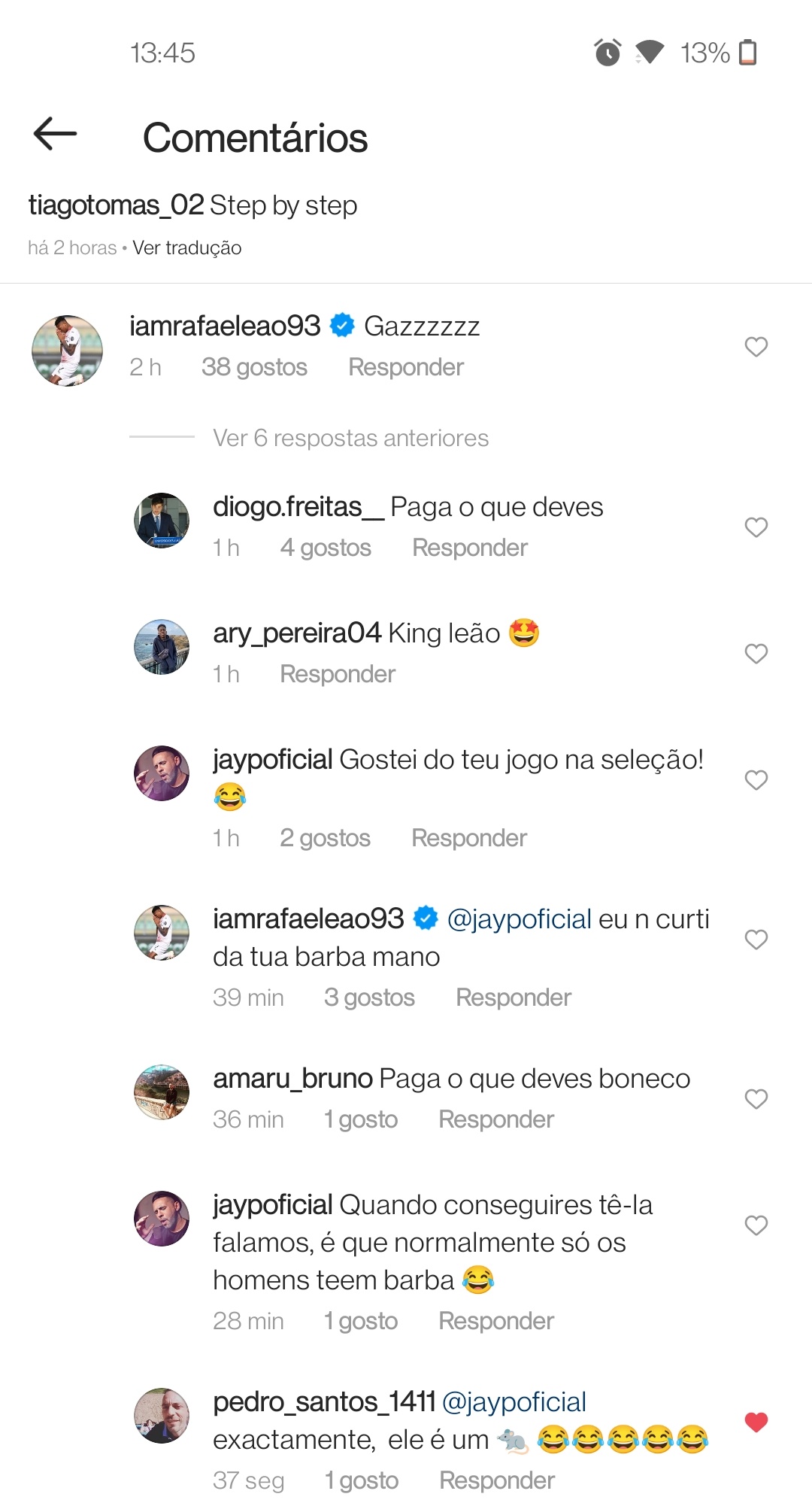Like ary_pereira04's King leão comment

756,654
